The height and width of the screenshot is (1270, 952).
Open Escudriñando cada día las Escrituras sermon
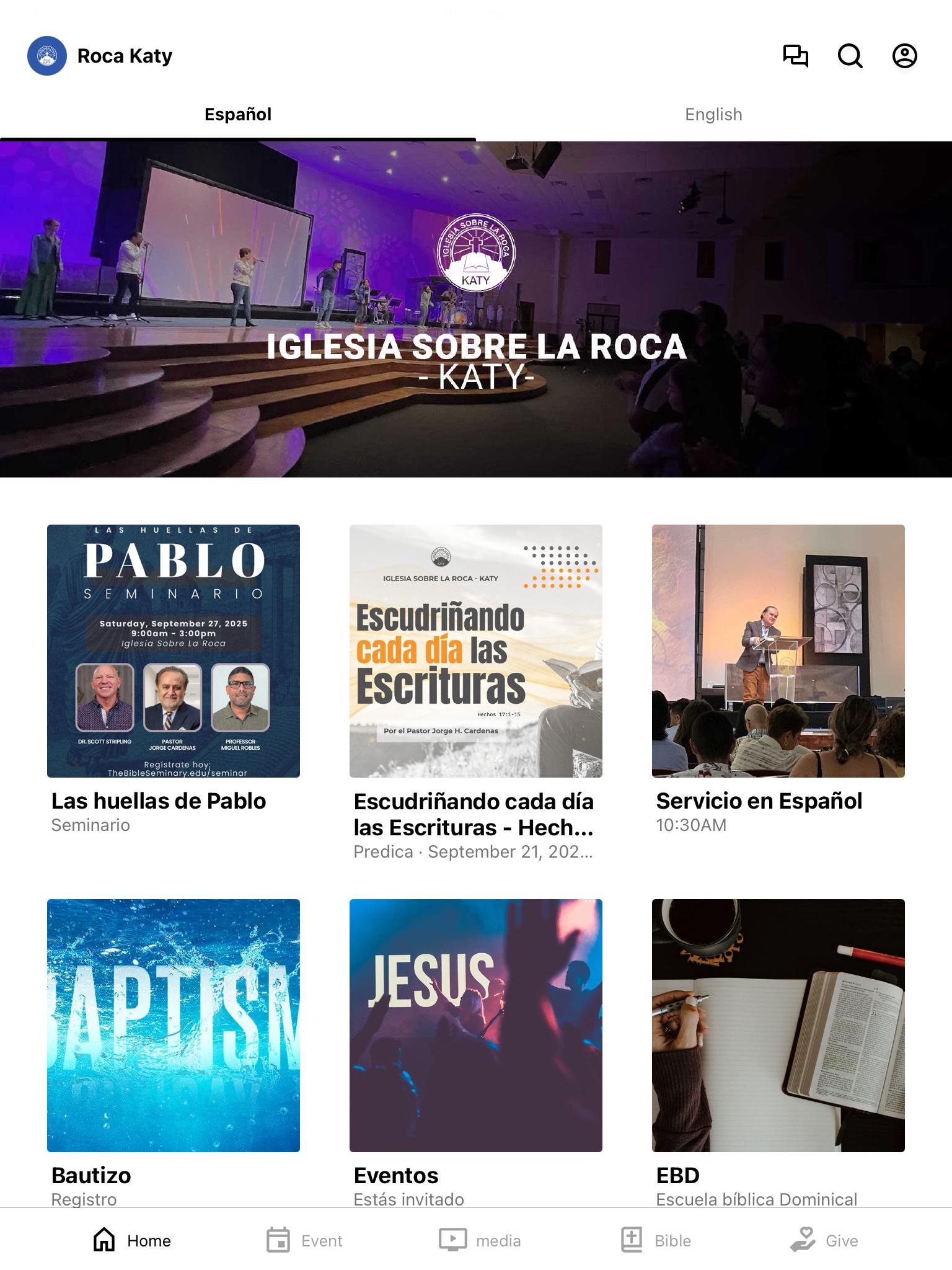(476, 651)
